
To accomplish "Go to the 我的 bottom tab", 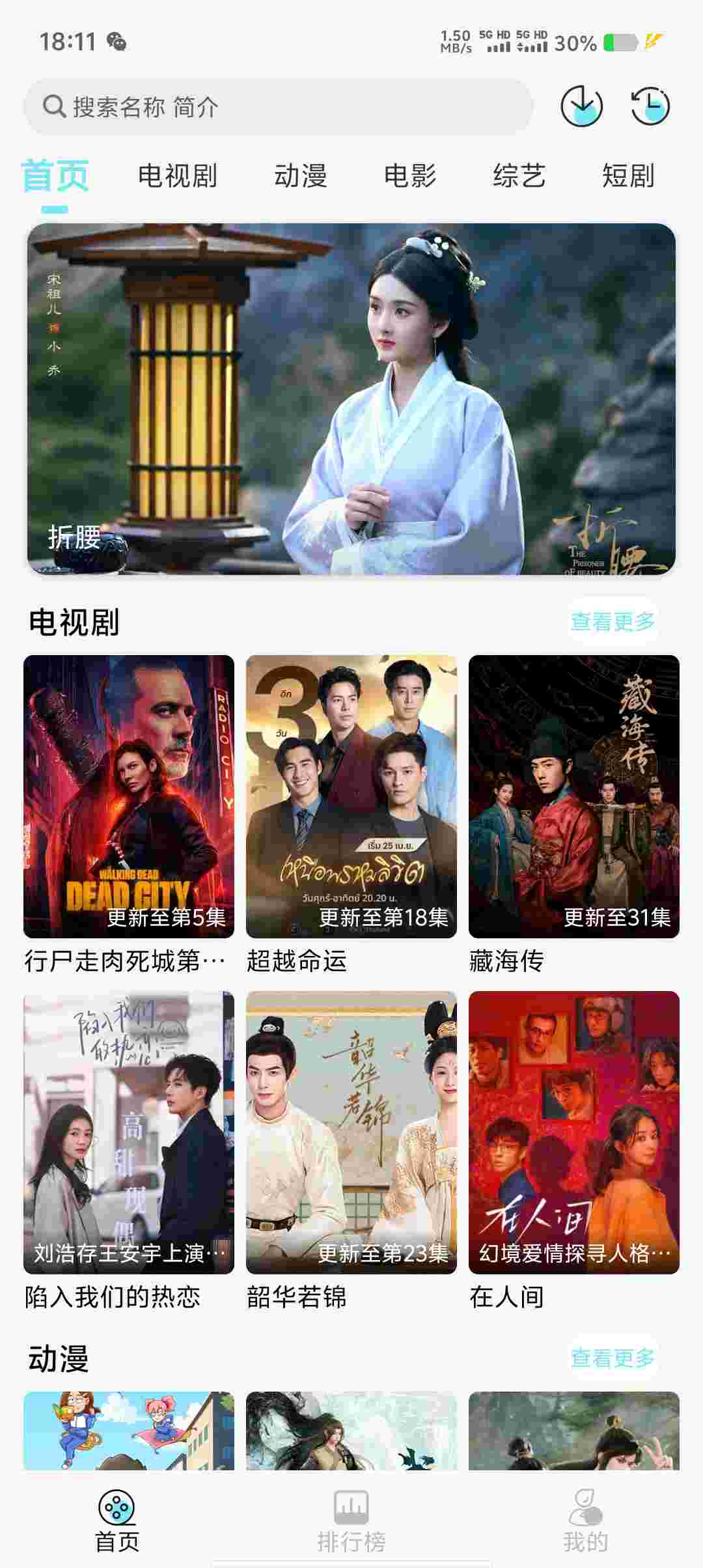I will coord(585,1521).
